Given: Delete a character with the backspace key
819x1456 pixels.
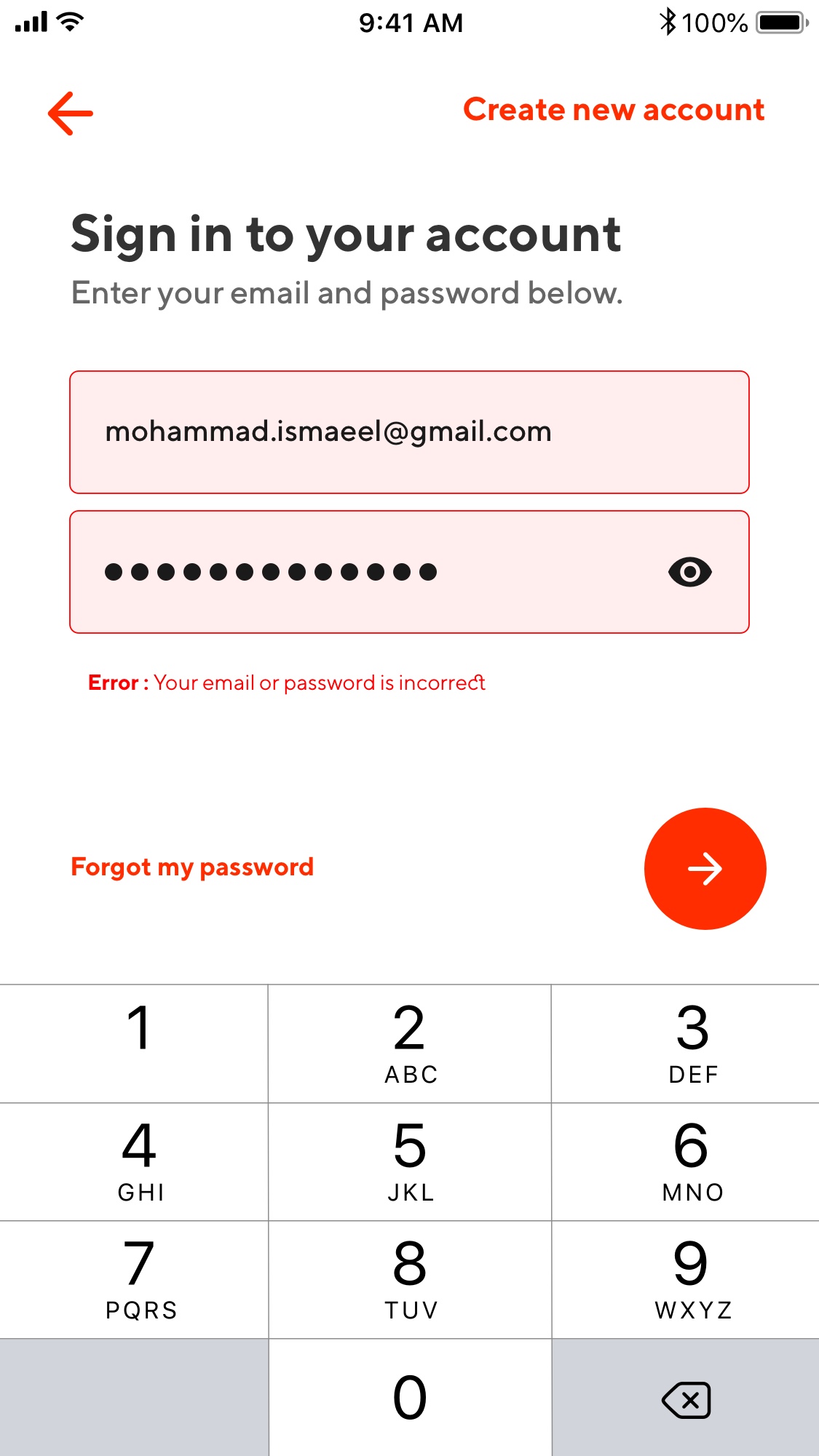Looking at the screenshot, I should click(686, 1398).
